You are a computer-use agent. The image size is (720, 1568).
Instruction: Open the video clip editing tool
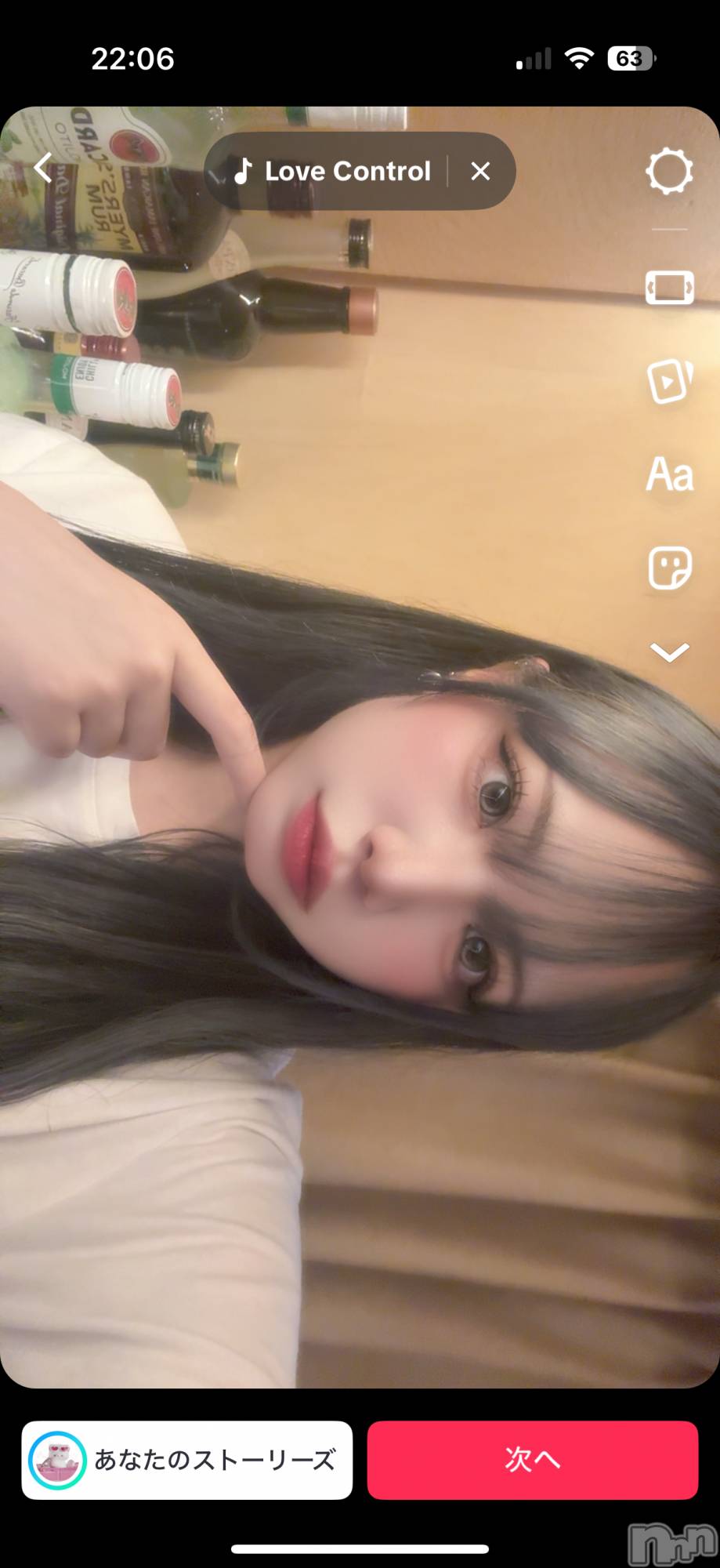[x=669, y=288]
